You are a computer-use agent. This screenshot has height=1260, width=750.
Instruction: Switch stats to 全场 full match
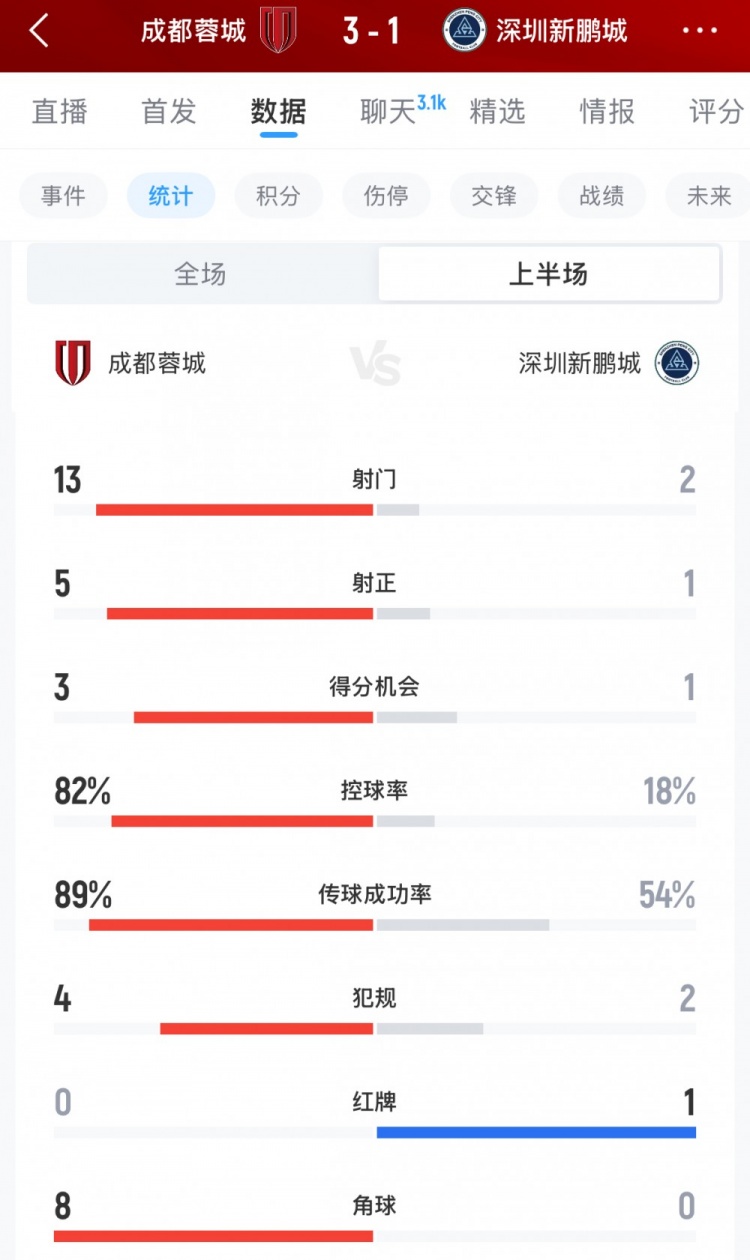pos(201,274)
